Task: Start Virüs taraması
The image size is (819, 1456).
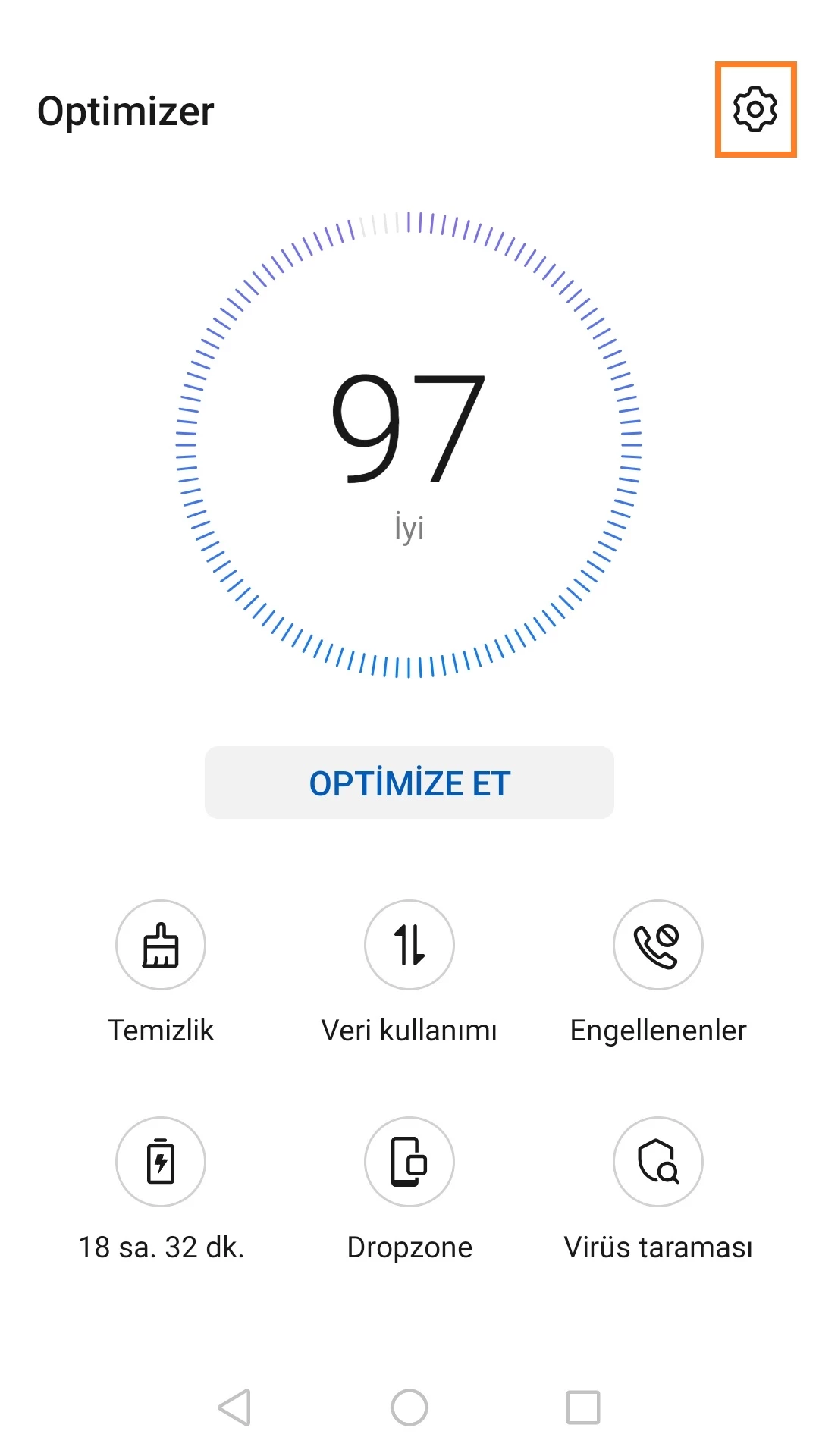Action: pyautogui.click(x=658, y=1162)
